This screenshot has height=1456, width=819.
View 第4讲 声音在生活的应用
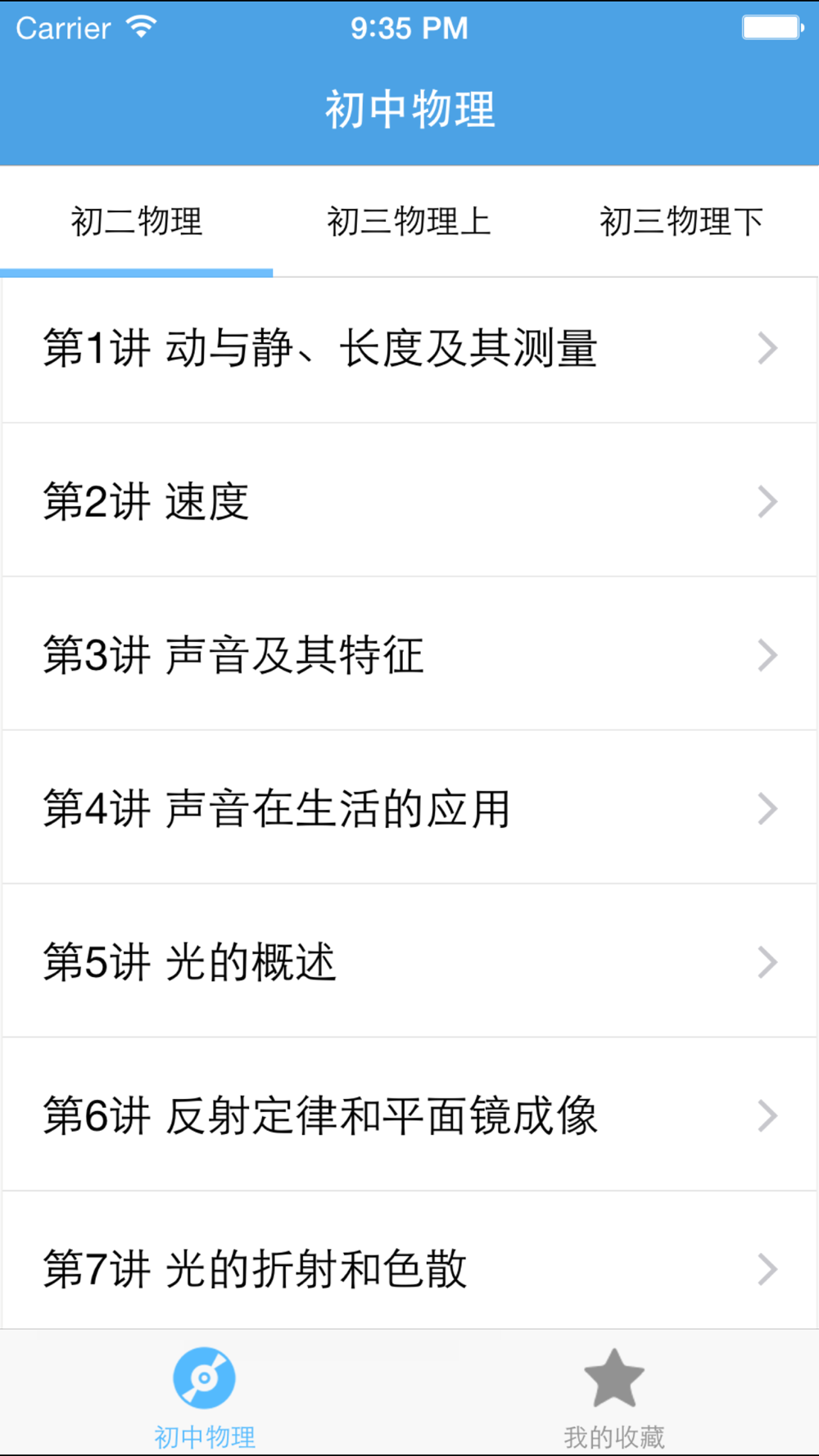coord(409,808)
